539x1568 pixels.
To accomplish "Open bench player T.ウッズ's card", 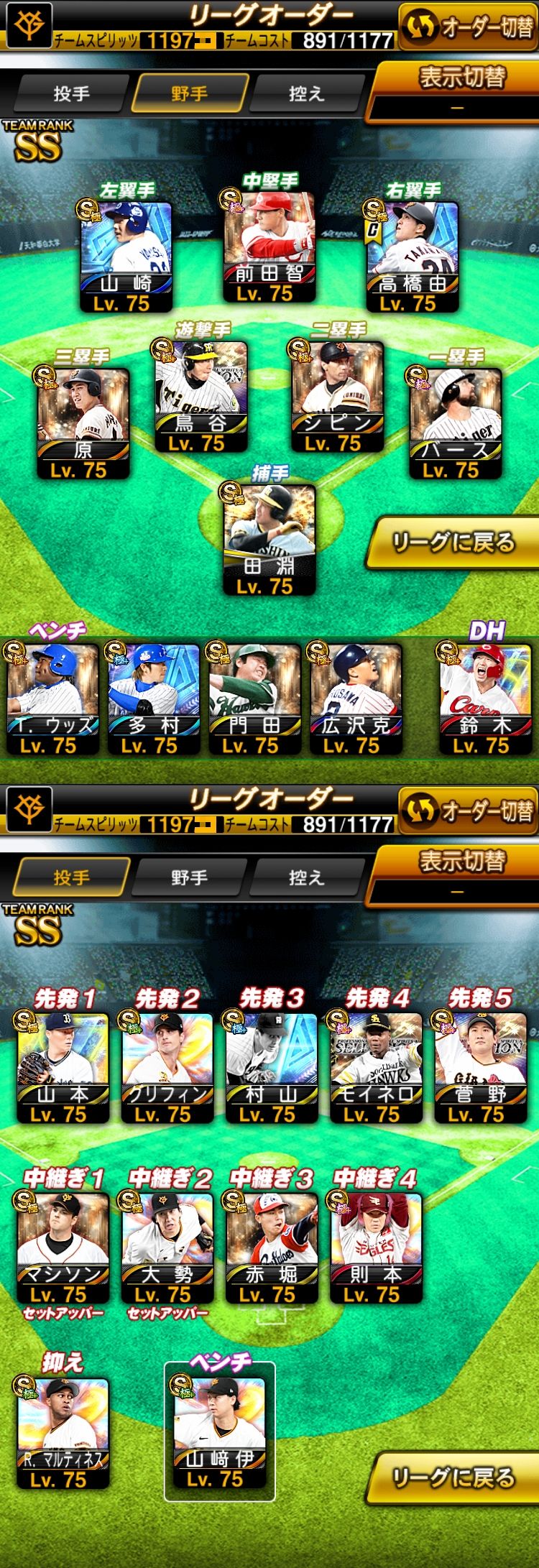I will click(52, 697).
